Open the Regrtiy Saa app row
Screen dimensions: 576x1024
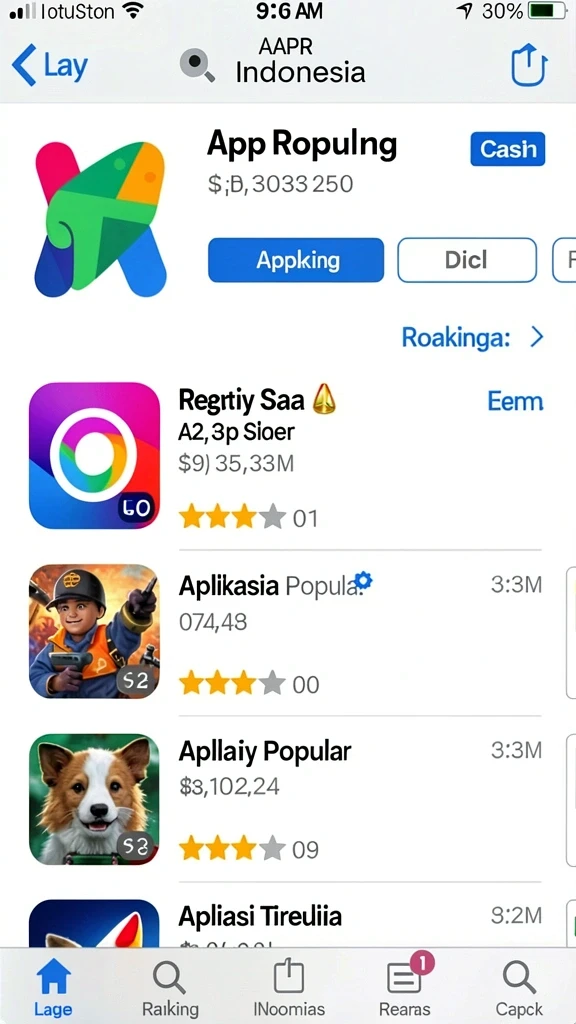click(x=285, y=456)
